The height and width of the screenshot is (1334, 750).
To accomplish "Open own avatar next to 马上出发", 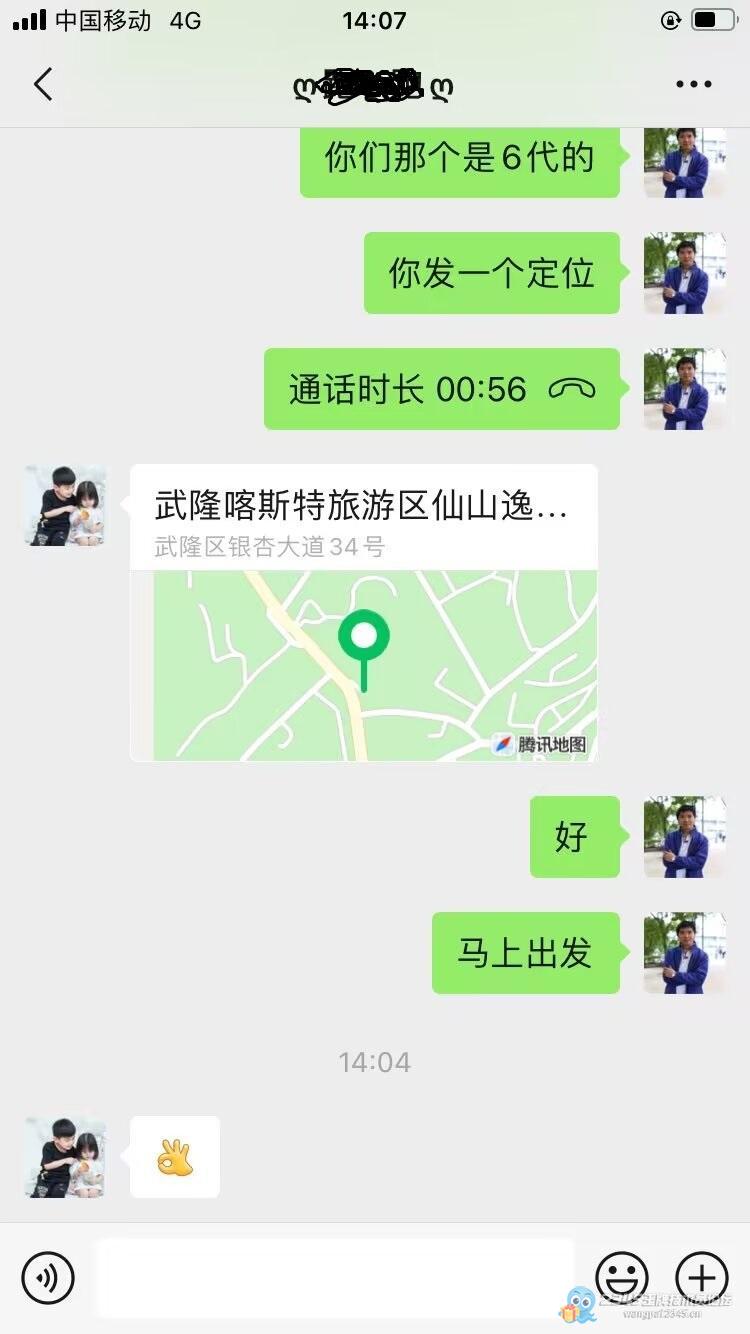I will [684, 953].
